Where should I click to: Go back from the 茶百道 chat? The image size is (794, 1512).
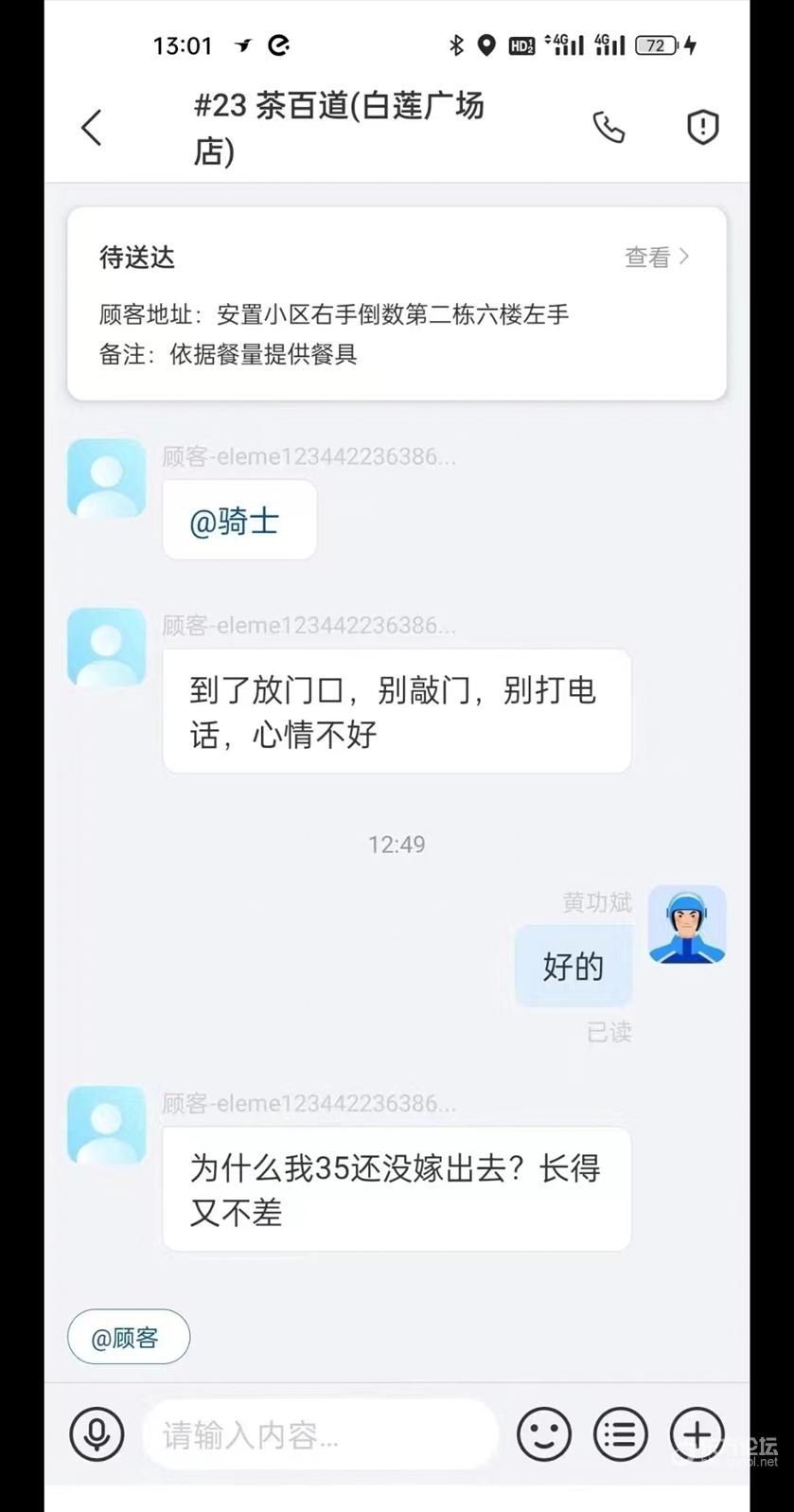click(x=92, y=128)
